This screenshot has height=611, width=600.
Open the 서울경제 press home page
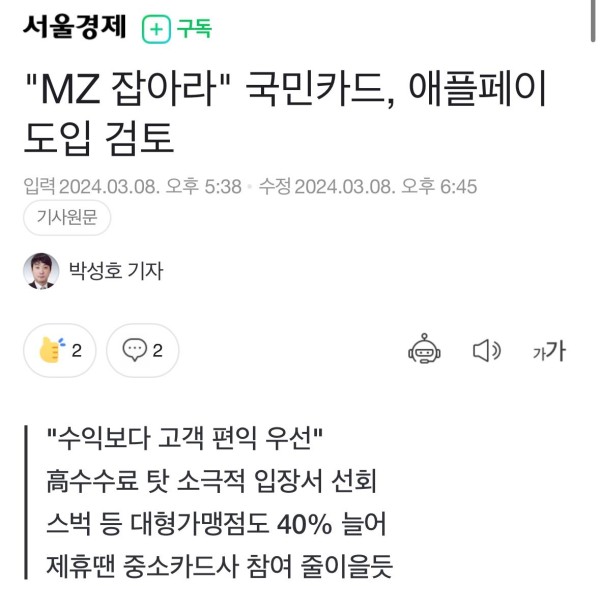tap(75, 27)
